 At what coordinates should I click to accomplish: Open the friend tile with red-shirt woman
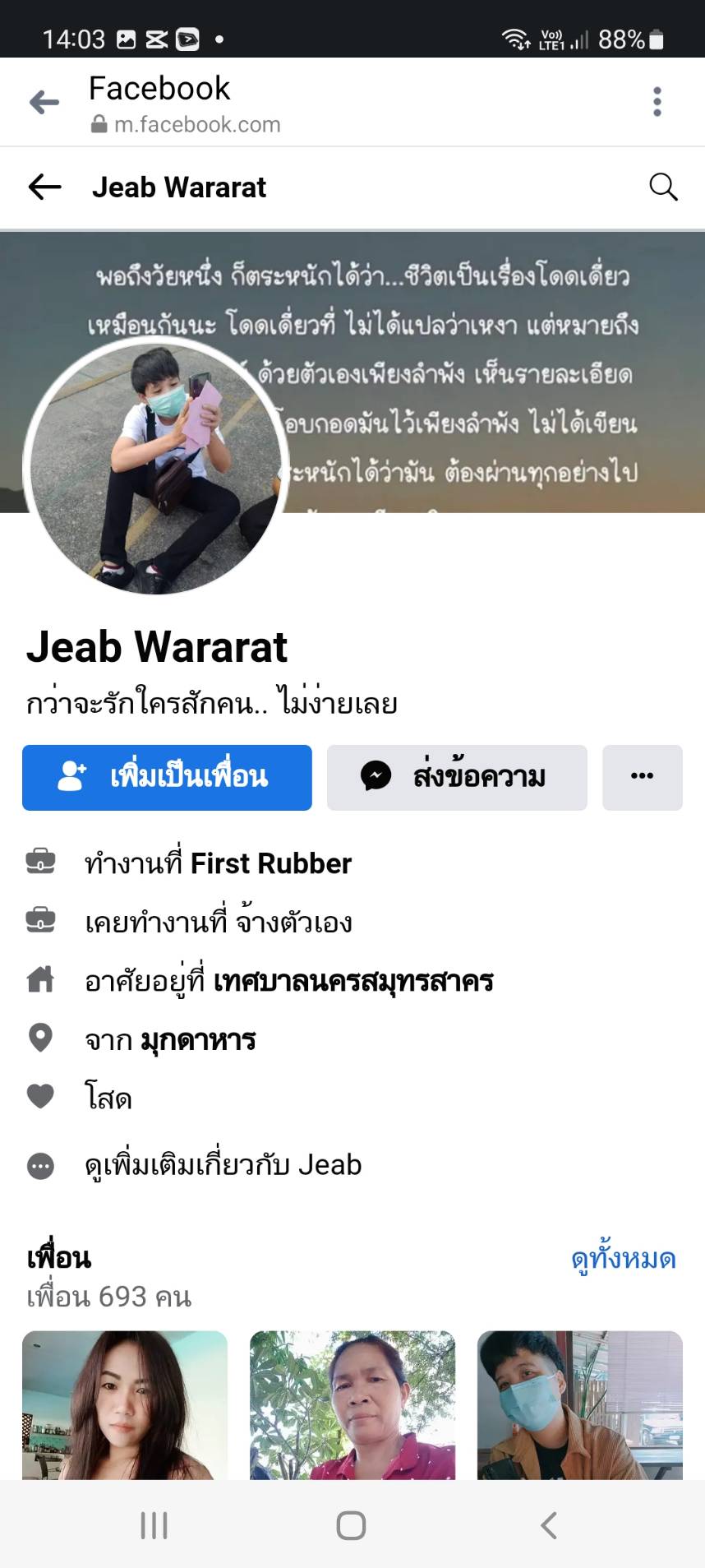tap(352, 1404)
